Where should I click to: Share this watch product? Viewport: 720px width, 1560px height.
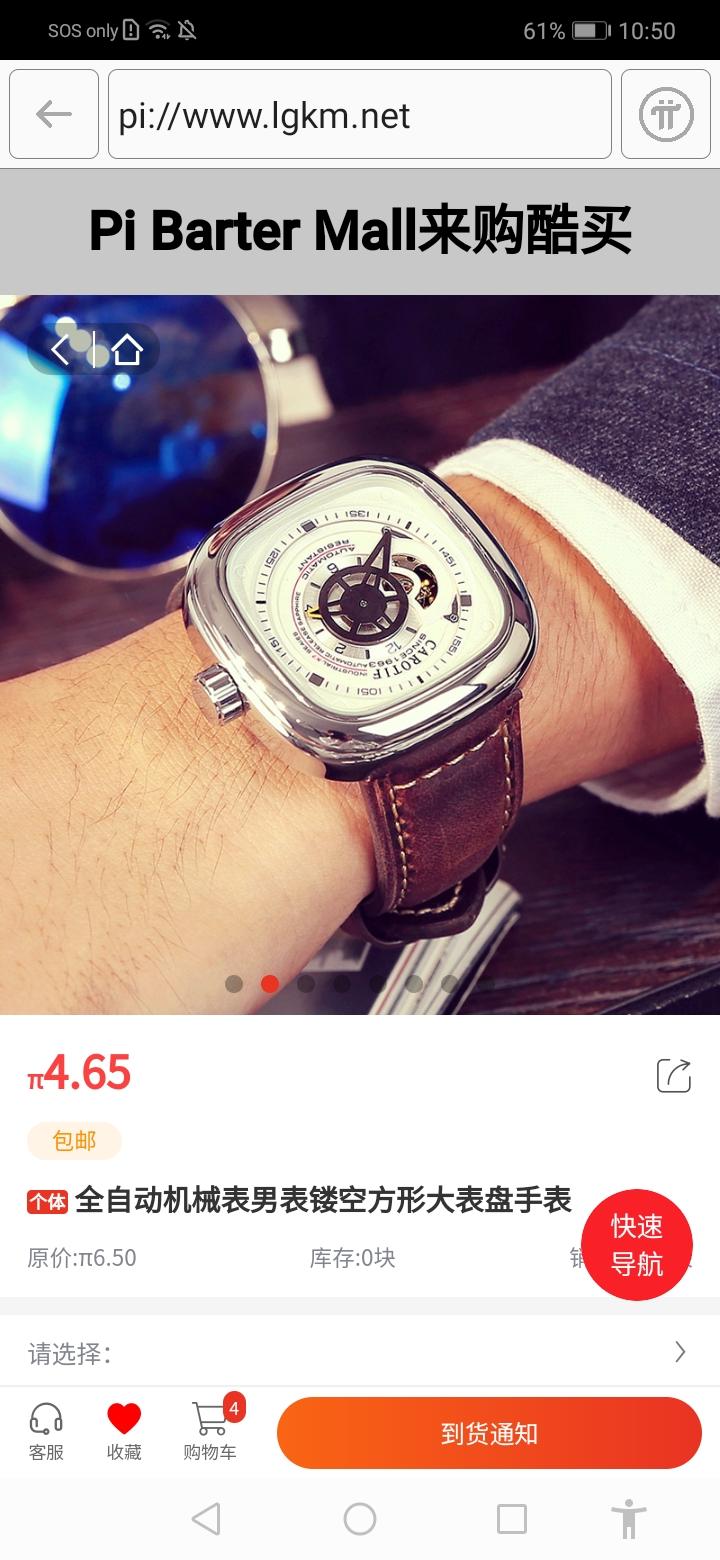tap(674, 1075)
